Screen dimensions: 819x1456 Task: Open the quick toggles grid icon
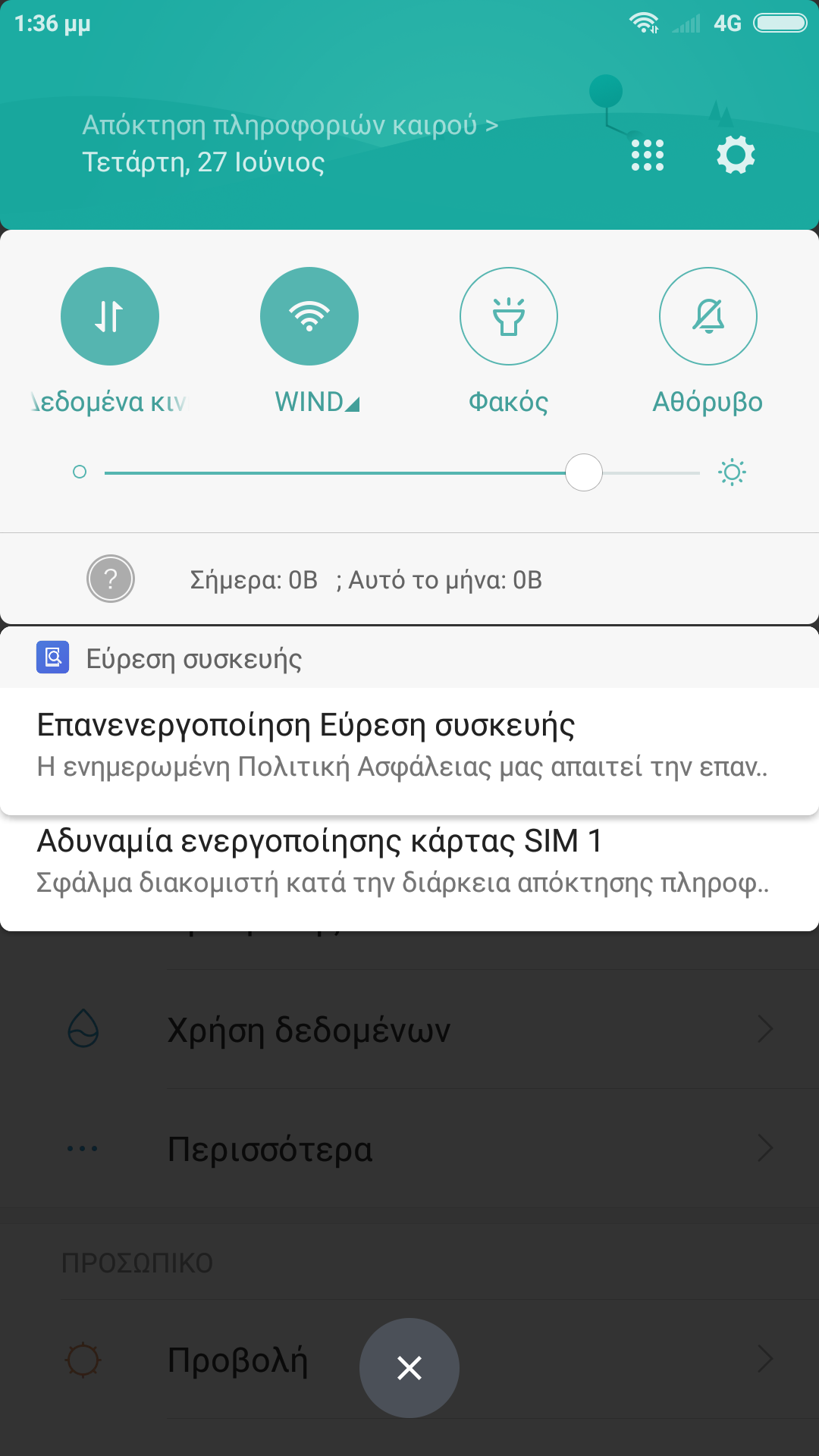pos(648,155)
